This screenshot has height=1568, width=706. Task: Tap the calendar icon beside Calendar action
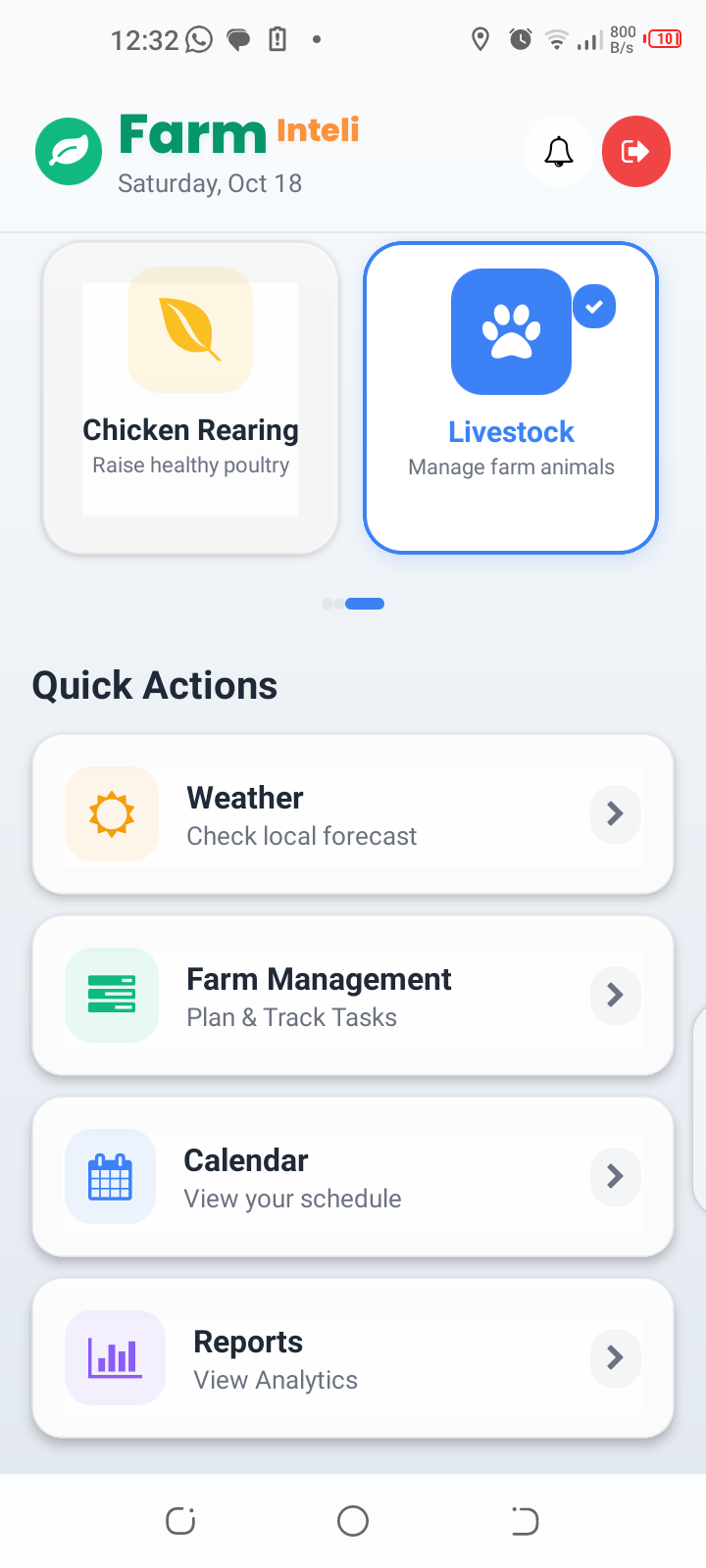point(110,1176)
